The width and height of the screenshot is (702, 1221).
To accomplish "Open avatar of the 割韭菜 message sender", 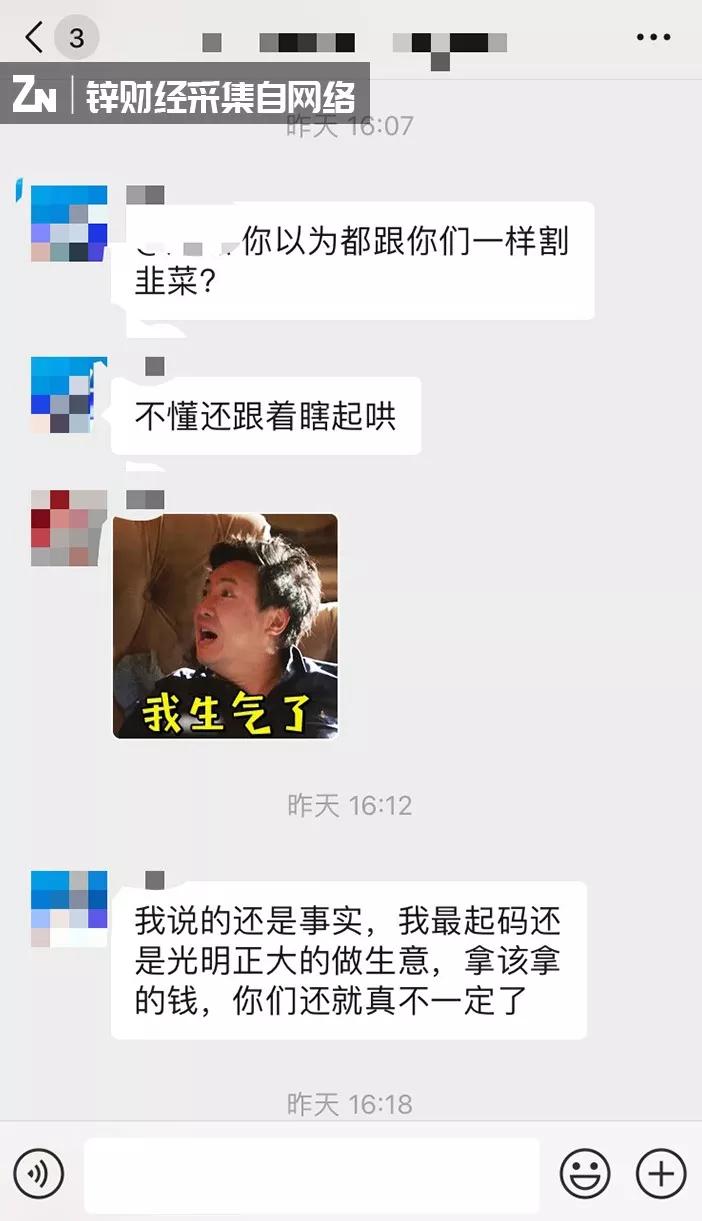I will [x=68, y=224].
